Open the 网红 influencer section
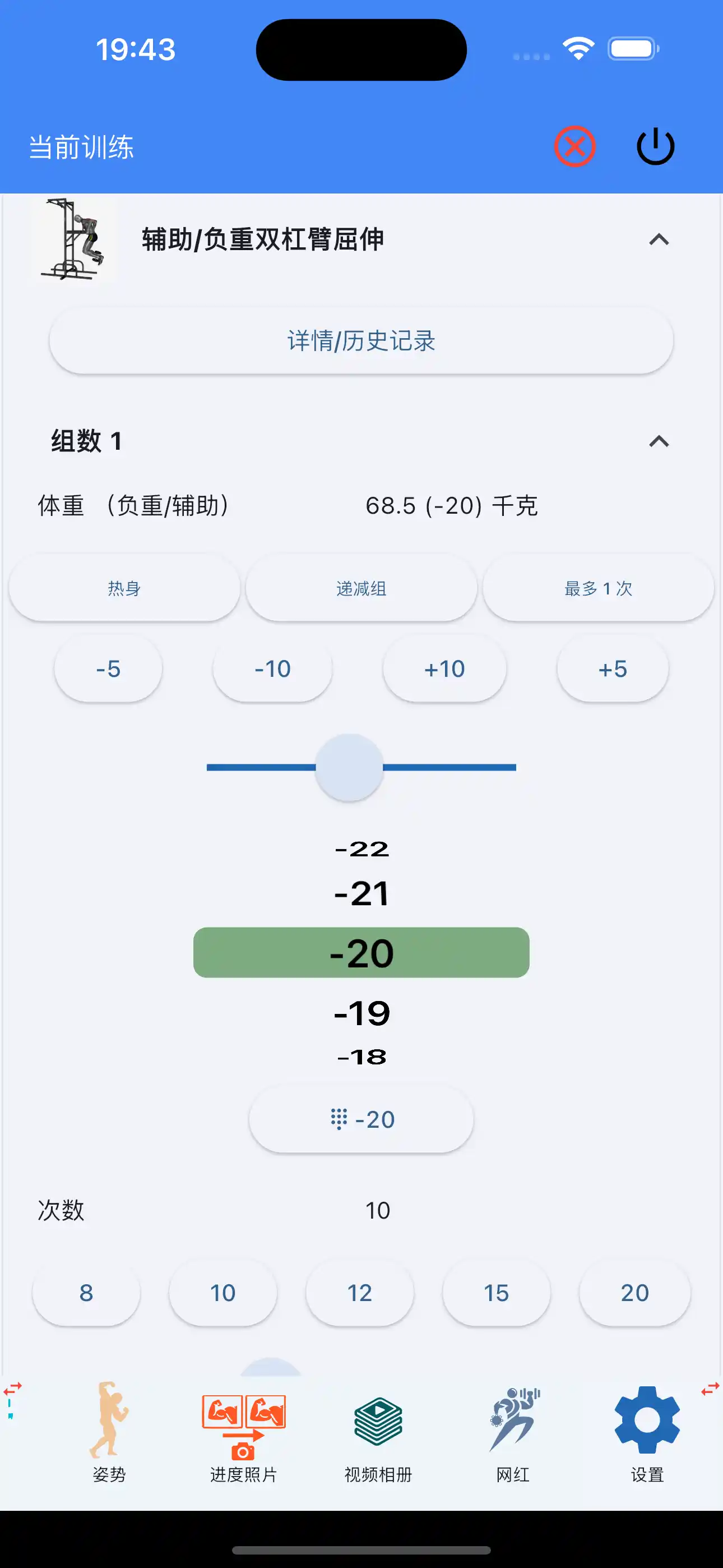723x1568 pixels. pyautogui.click(x=513, y=1427)
